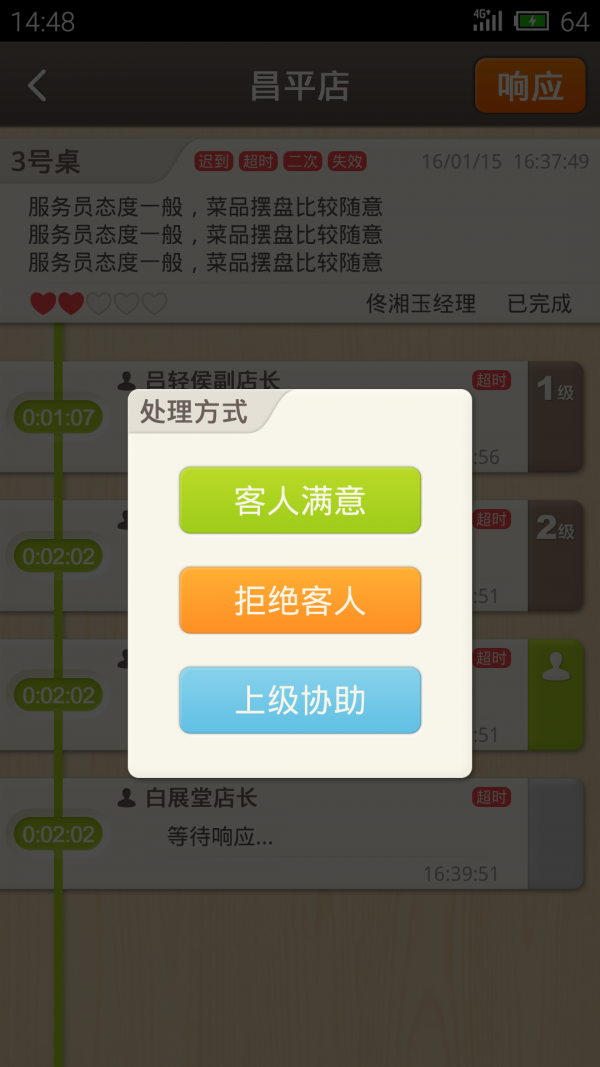Image resolution: width=600 pixels, height=1067 pixels.
Task: Go back using the top-left arrow
Action: [x=37, y=86]
